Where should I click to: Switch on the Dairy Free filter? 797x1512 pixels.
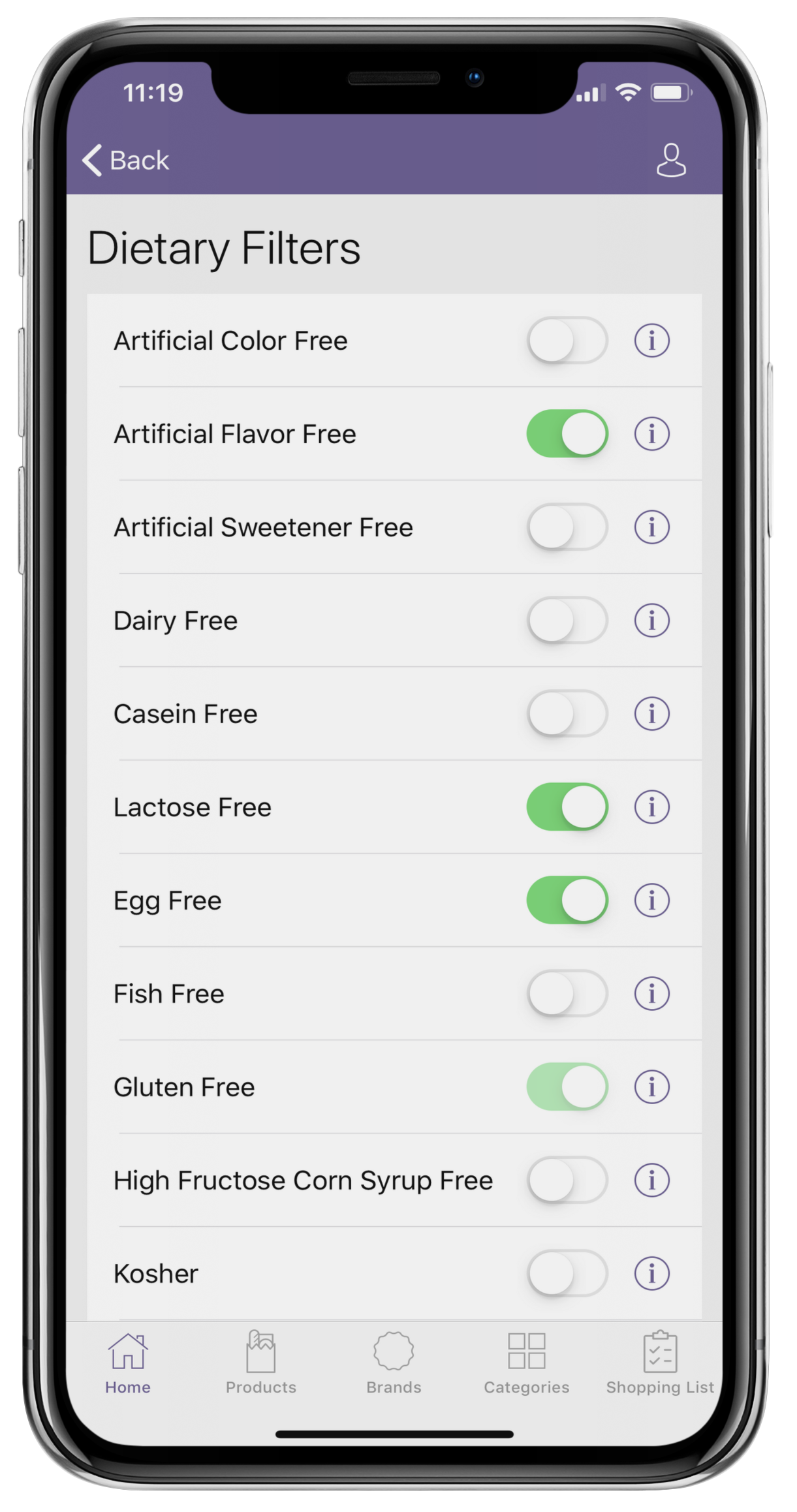tap(567, 620)
